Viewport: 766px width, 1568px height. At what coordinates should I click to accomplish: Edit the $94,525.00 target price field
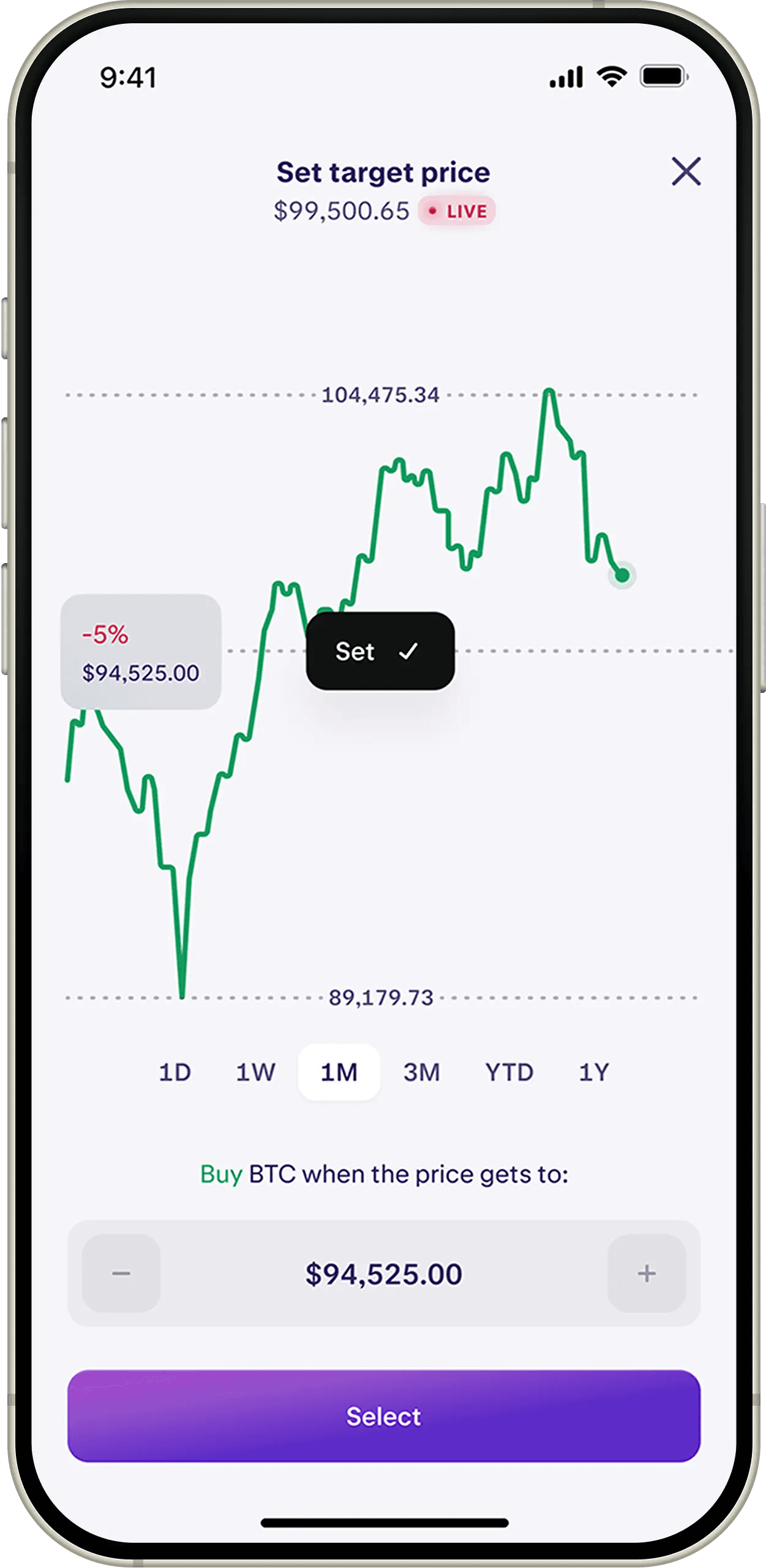coord(384,1274)
